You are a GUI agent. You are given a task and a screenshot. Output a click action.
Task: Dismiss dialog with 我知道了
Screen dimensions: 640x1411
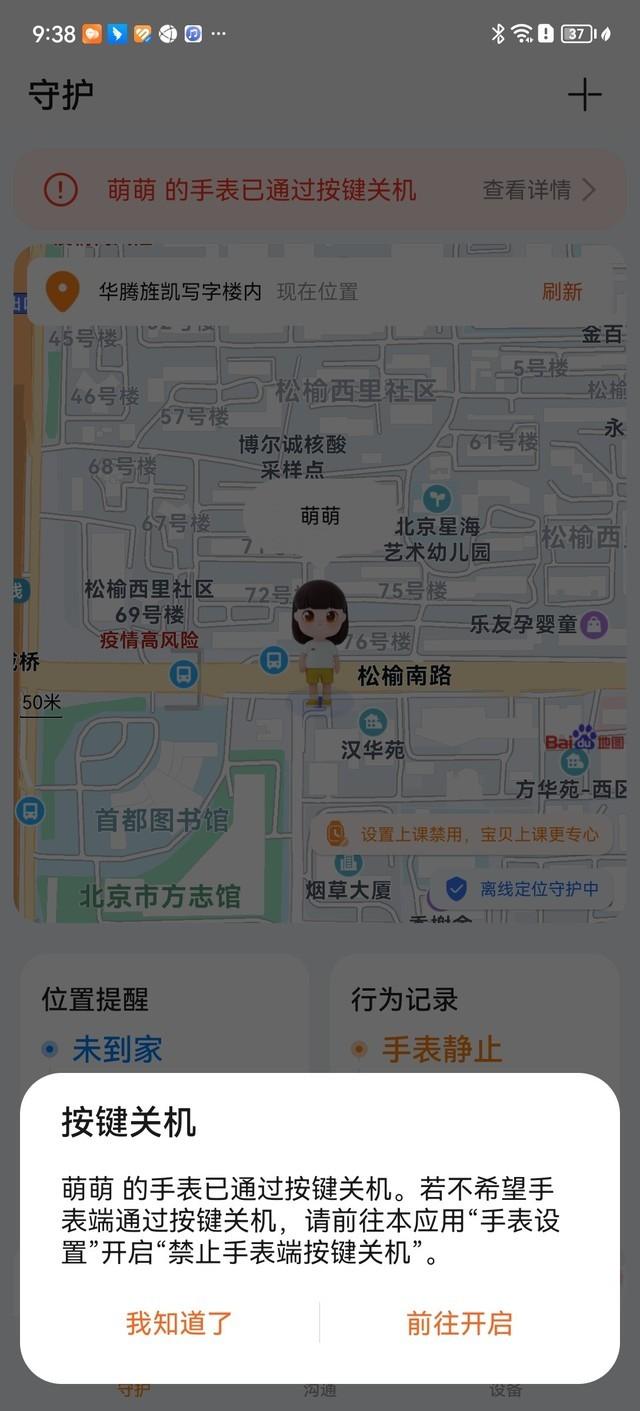tap(179, 1323)
